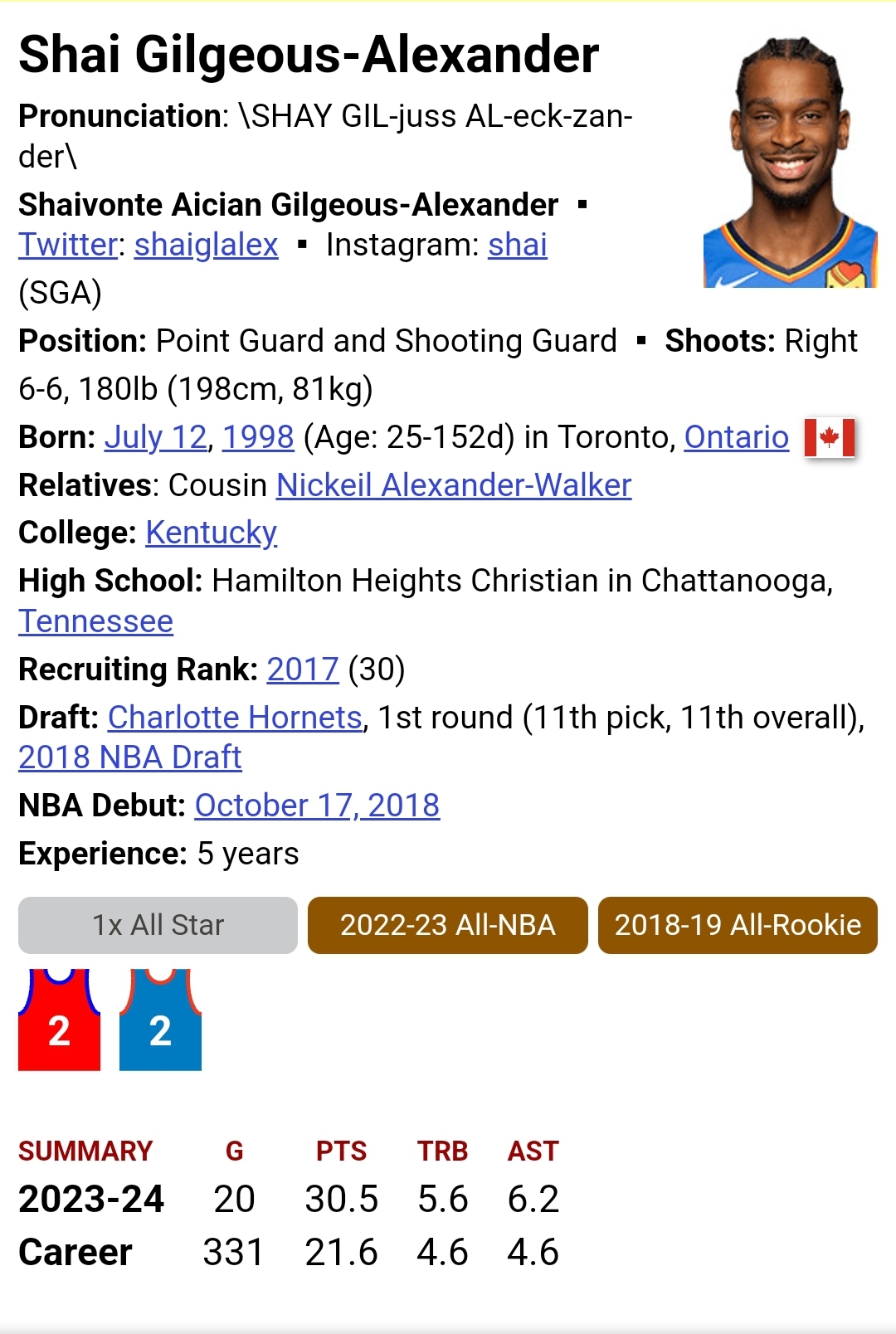Viewport: 896px width, 1334px height.
Task: Tap the red number 2 jersey
Action: click(x=59, y=1020)
